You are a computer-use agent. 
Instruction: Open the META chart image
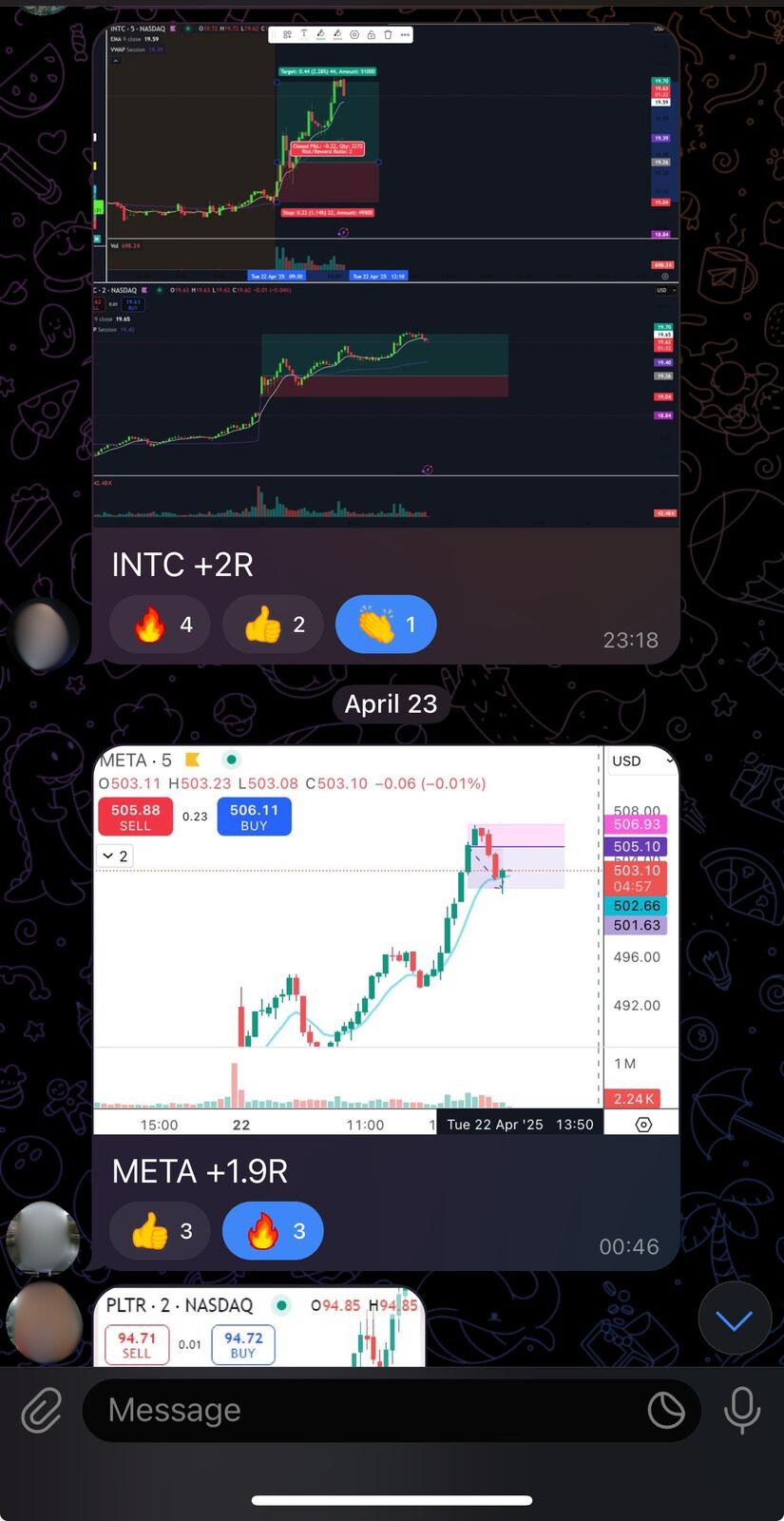(x=386, y=939)
